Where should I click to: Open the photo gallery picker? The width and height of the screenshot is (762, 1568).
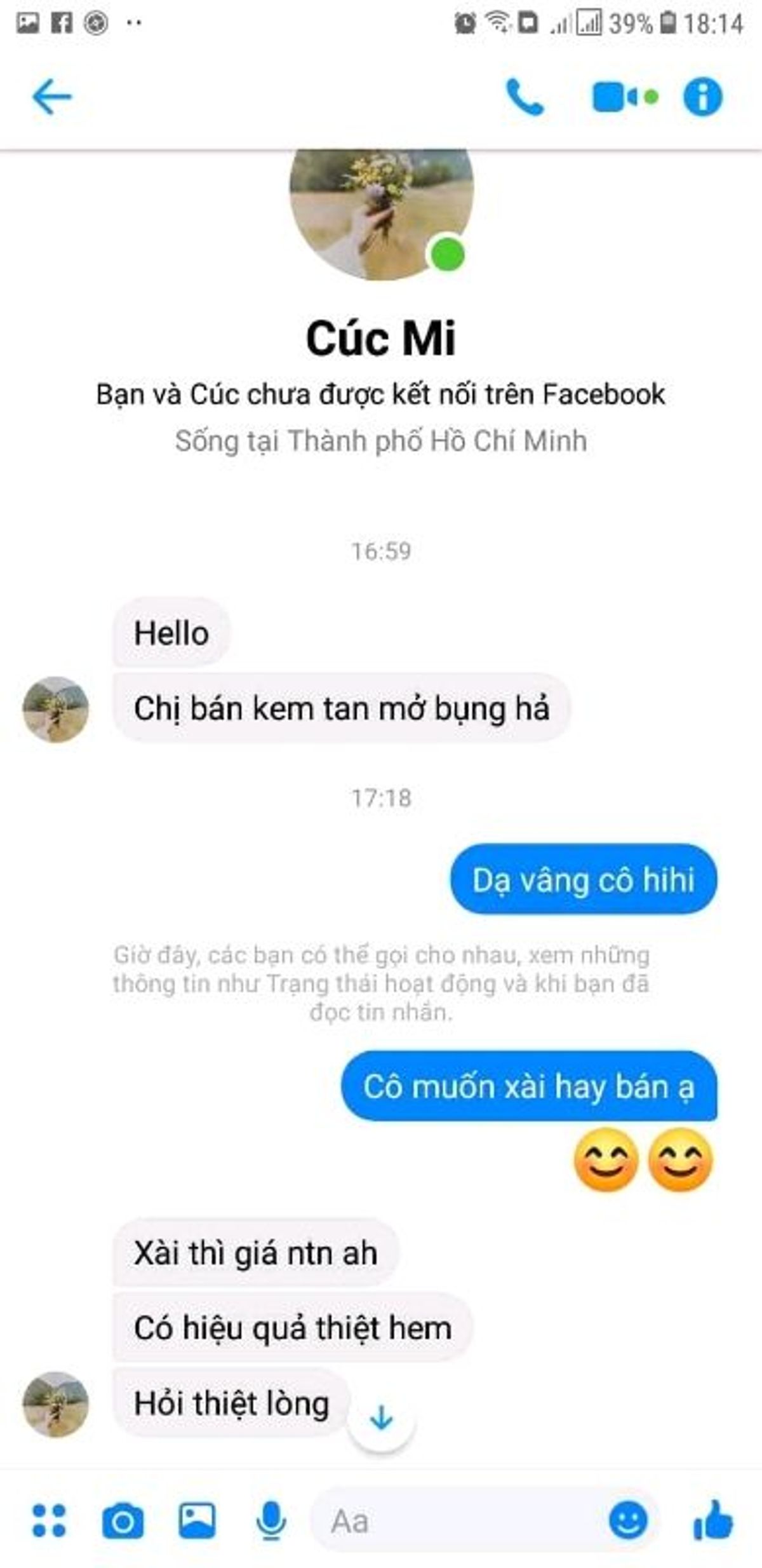[x=197, y=1520]
